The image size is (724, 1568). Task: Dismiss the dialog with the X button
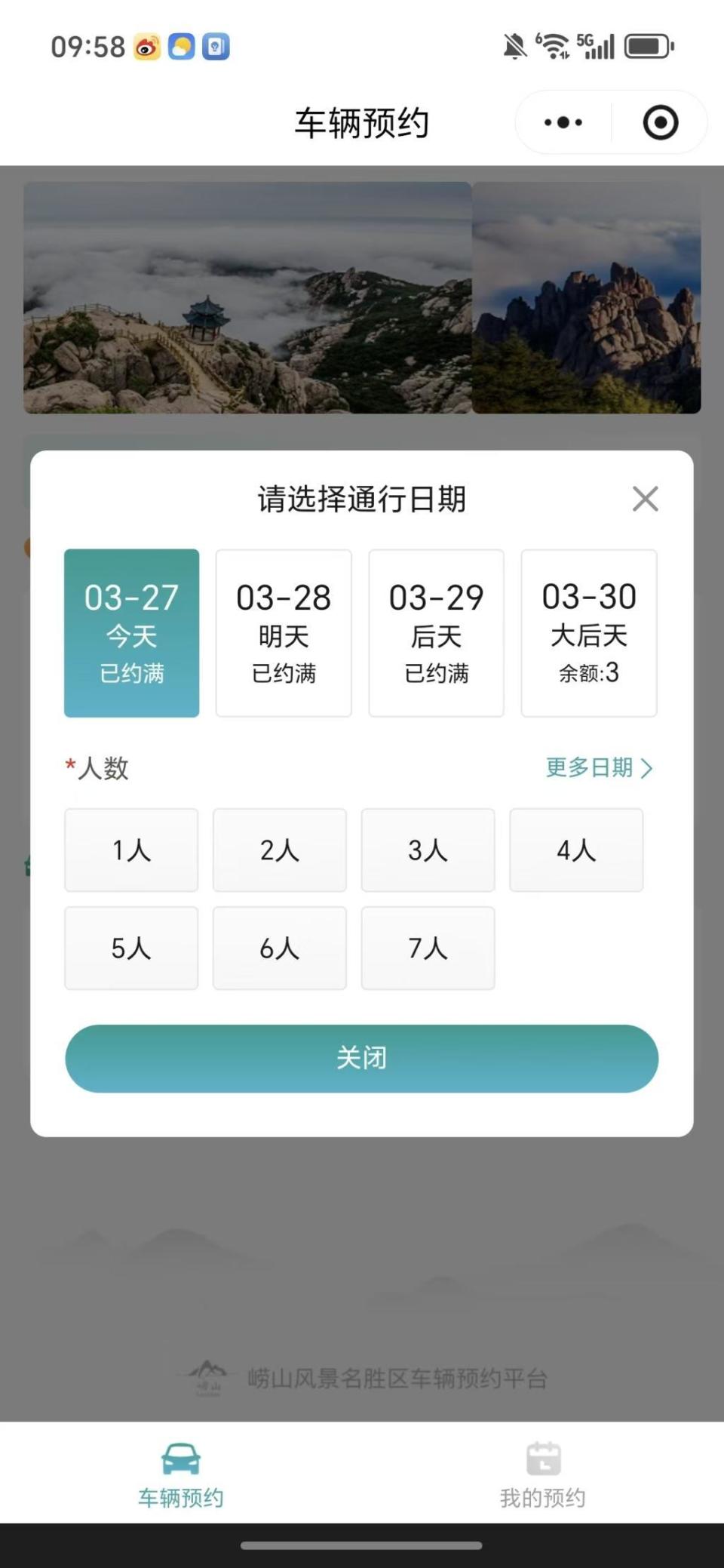[645, 499]
